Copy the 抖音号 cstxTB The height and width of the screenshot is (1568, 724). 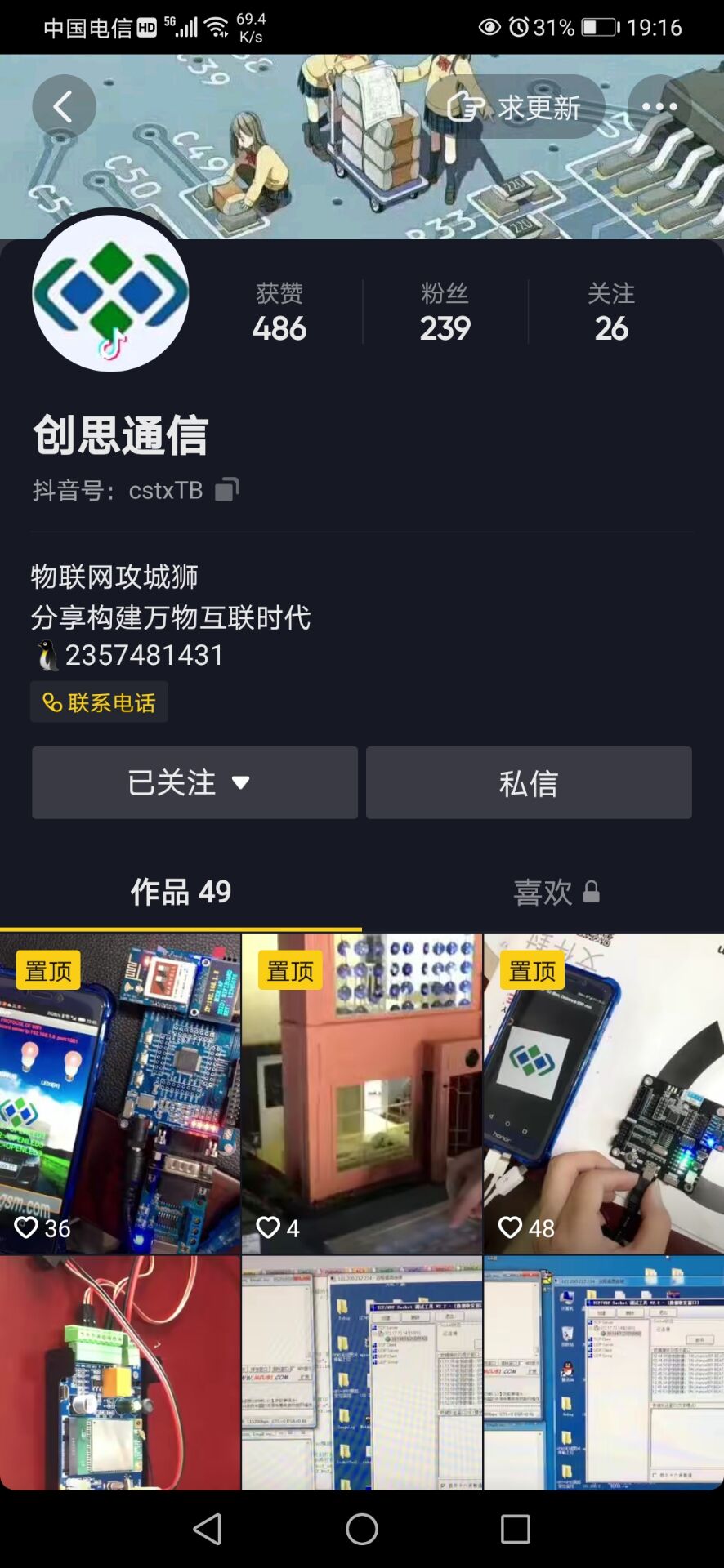(226, 489)
